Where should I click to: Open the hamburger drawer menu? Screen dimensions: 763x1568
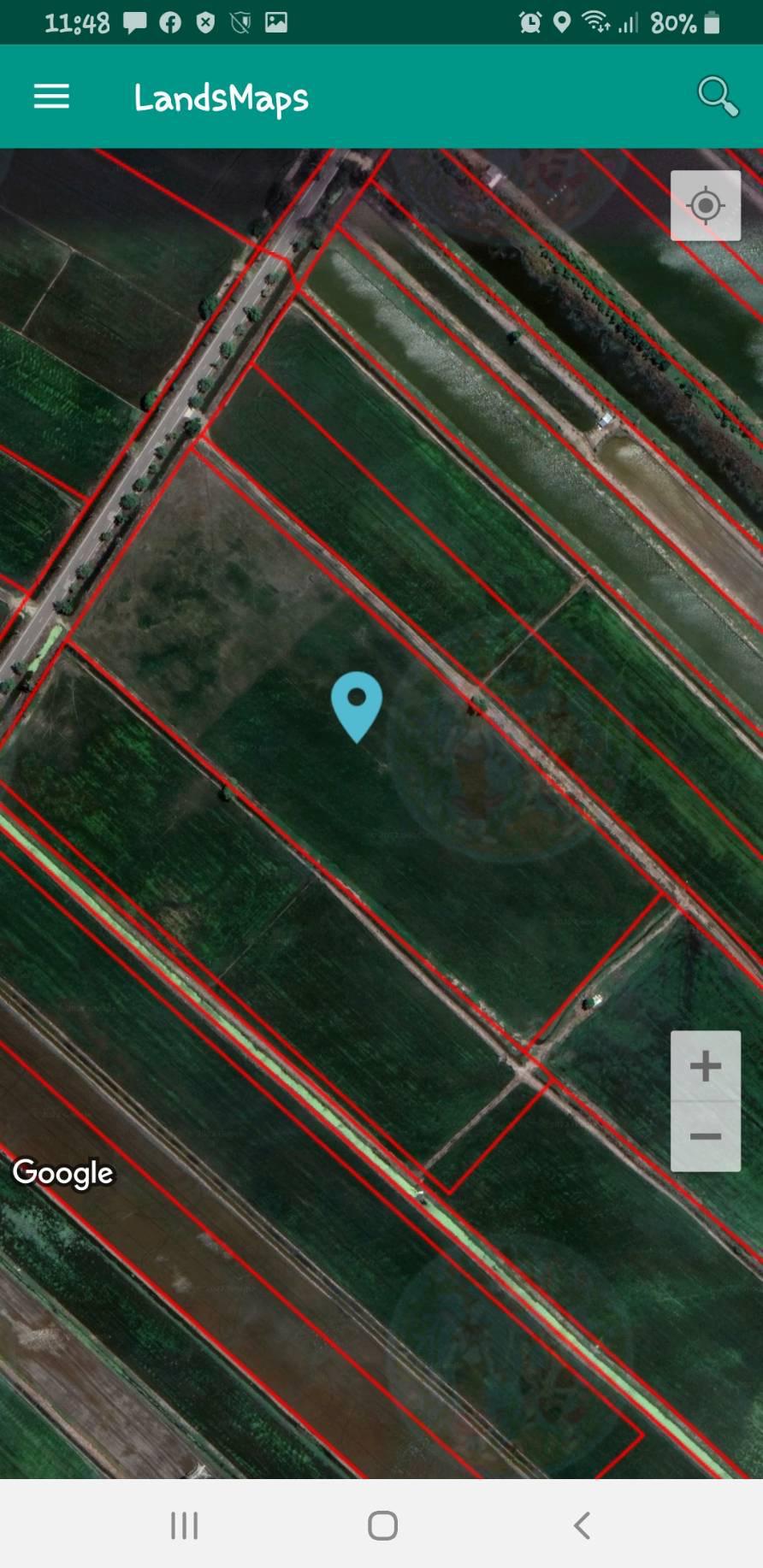51,97
